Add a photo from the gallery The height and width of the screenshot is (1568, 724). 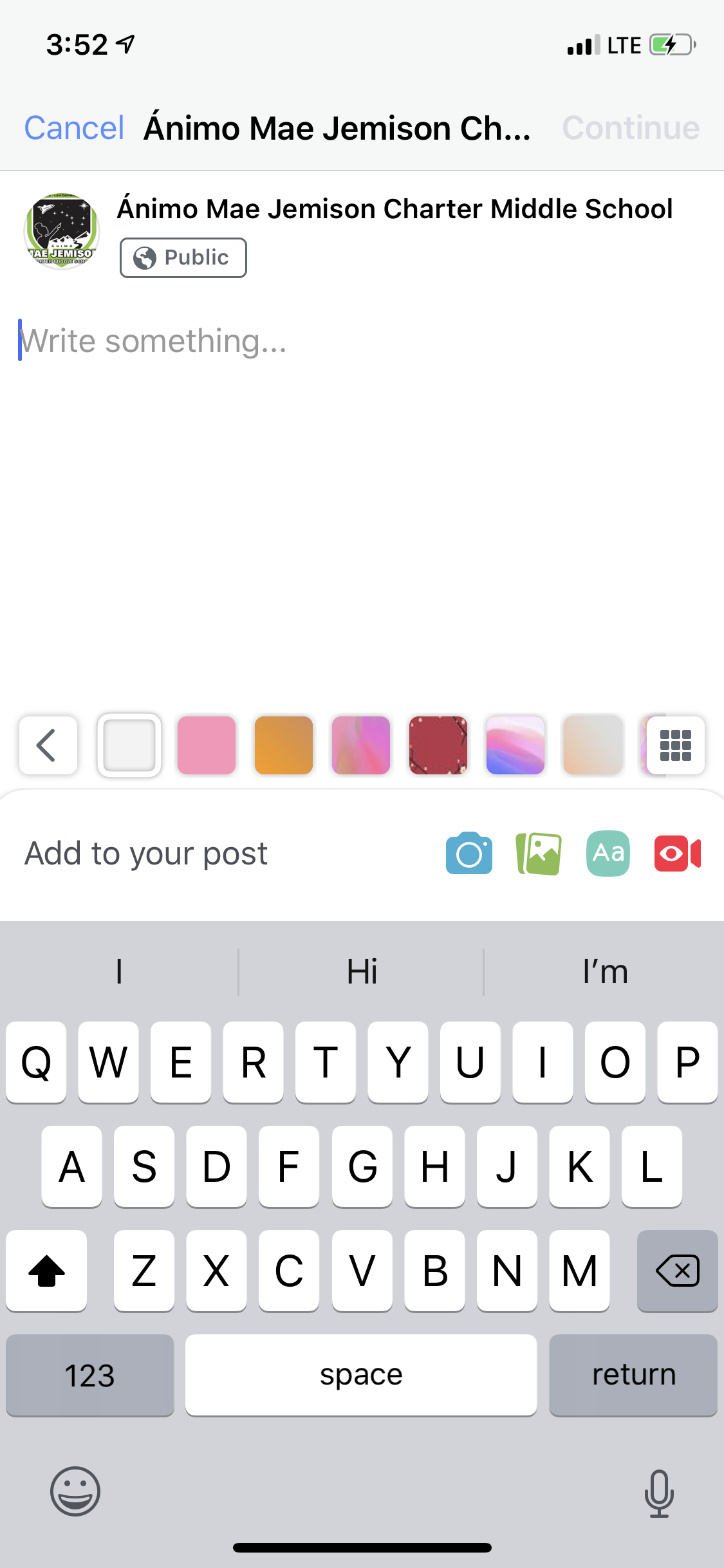click(x=539, y=853)
